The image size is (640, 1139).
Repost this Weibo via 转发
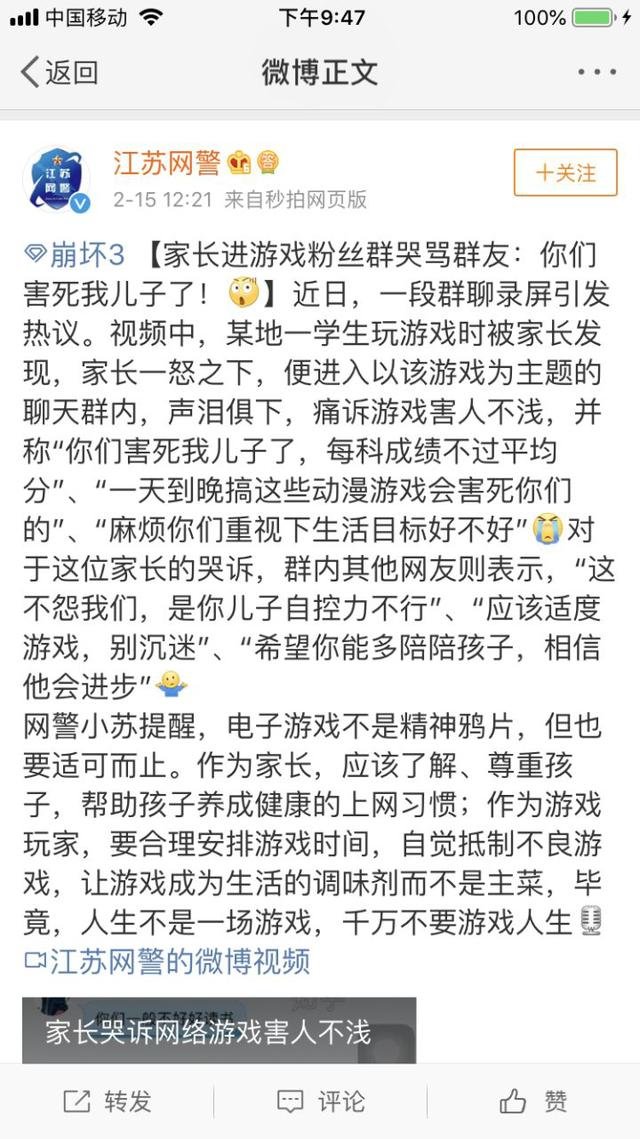(108, 1102)
